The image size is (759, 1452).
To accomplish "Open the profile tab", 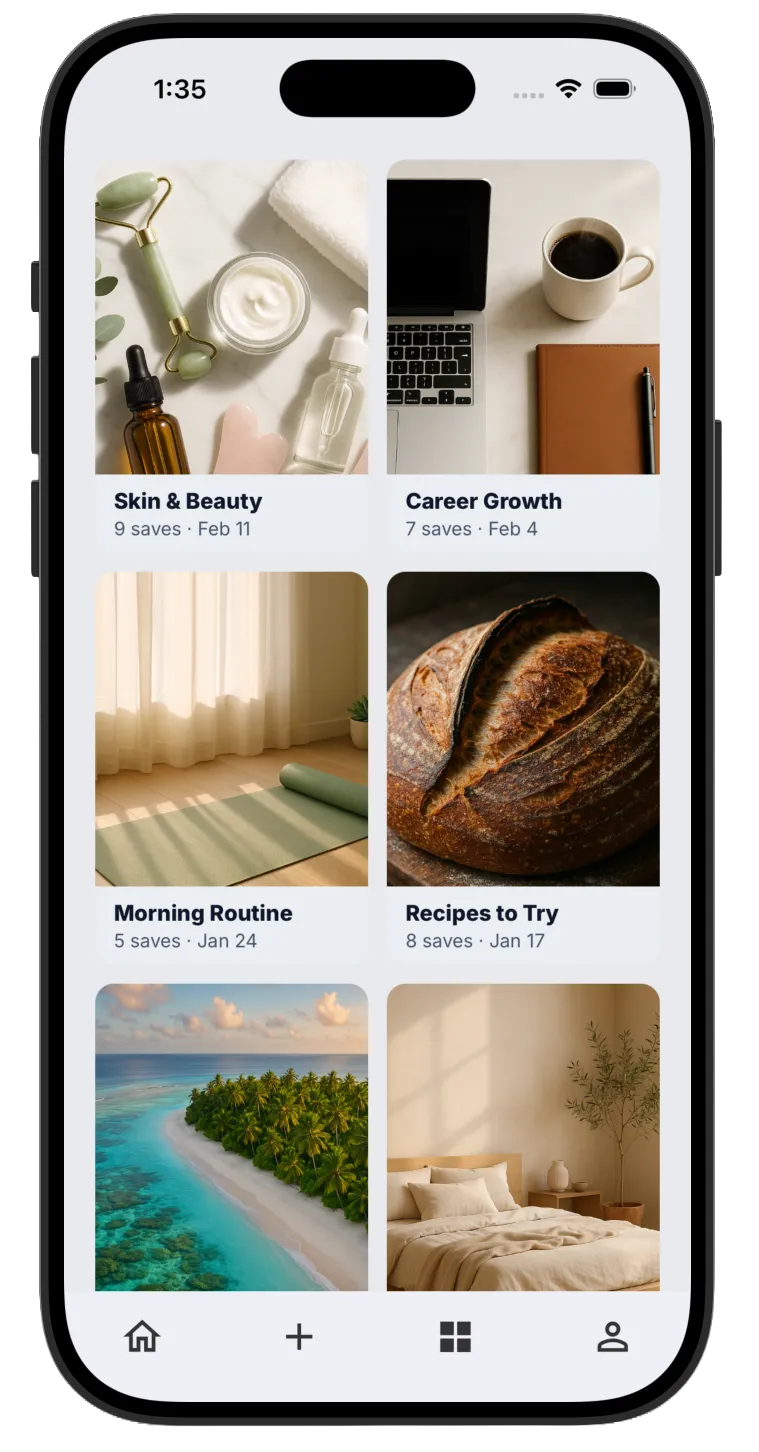I will (x=612, y=1337).
